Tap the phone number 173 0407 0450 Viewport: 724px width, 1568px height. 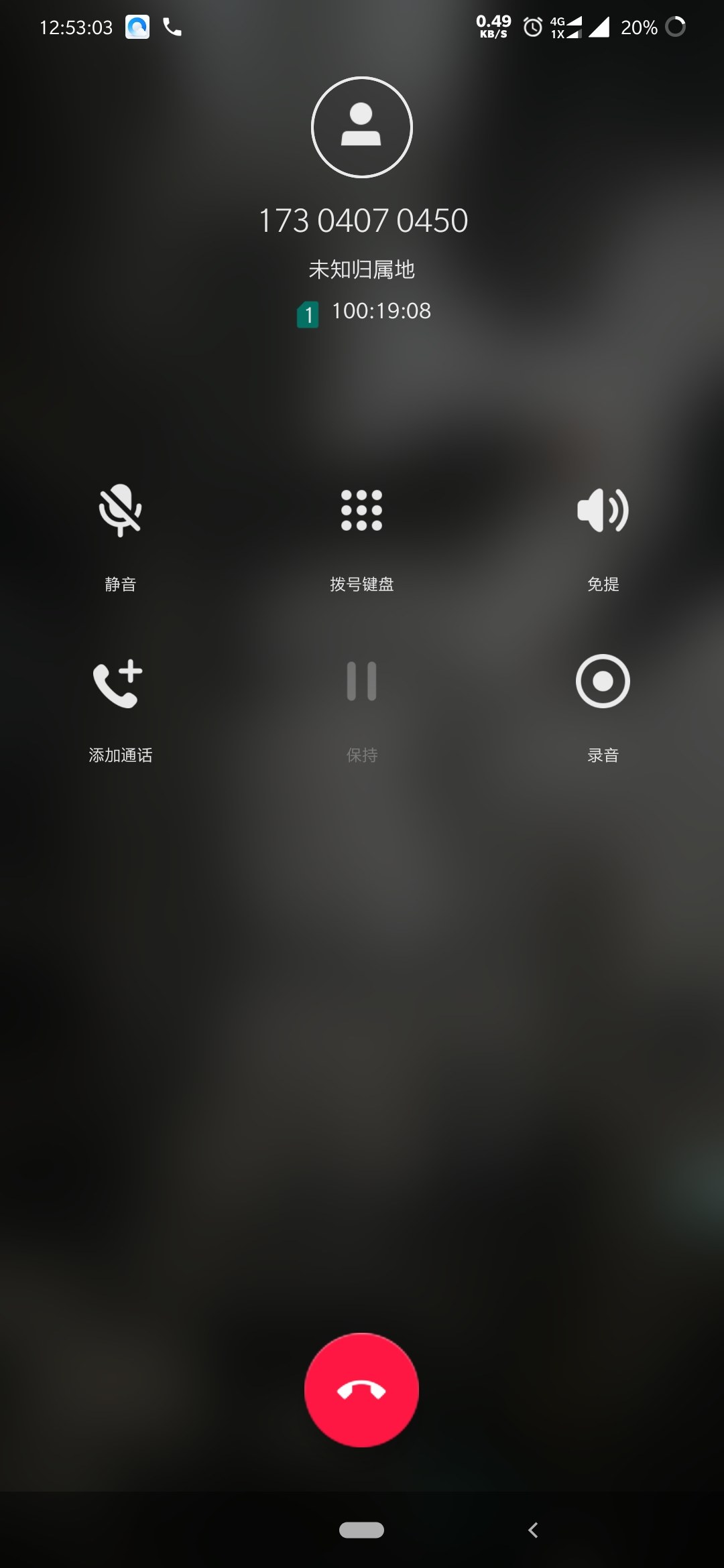tap(361, 220)
